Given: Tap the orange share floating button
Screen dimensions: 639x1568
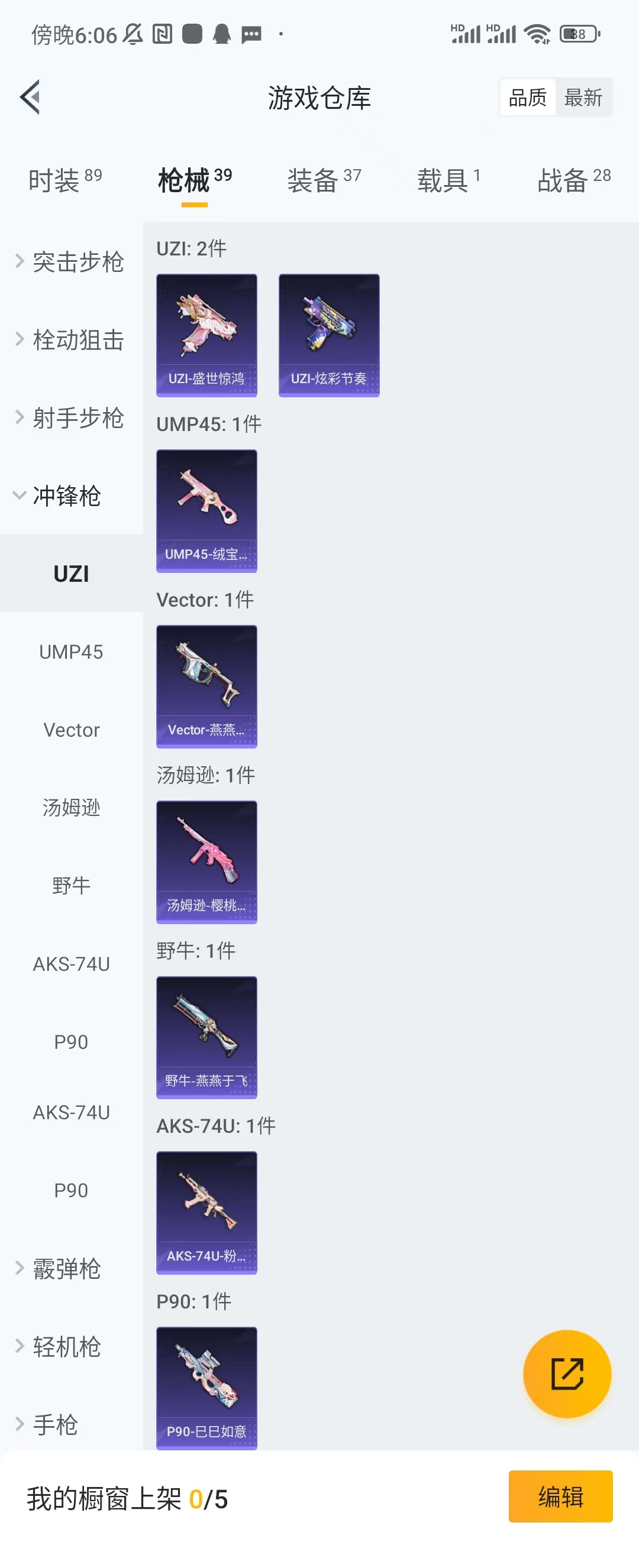Looking at the screenshot, I should [566, 1374].
